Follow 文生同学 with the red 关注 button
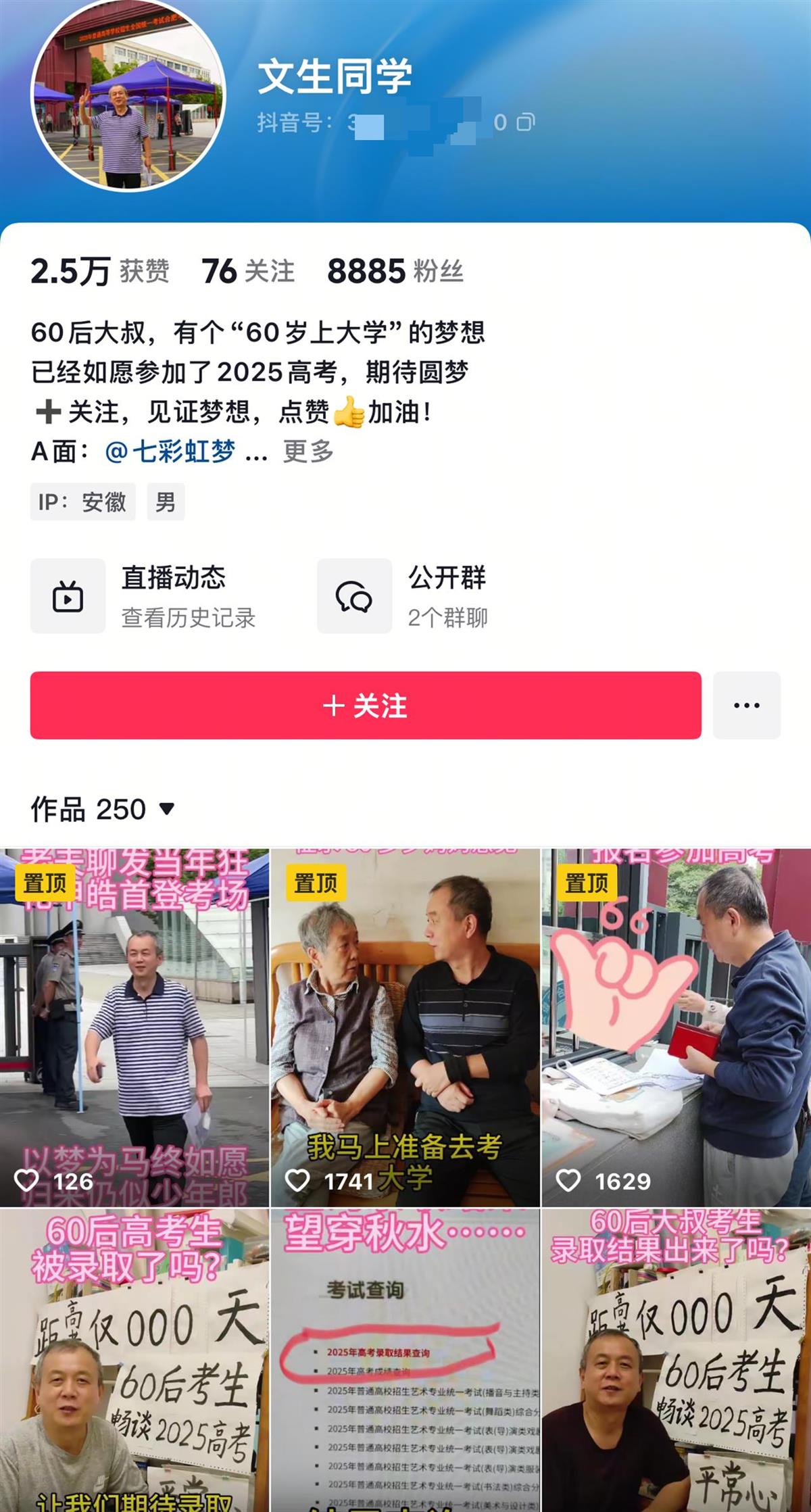 coord(365,705)
